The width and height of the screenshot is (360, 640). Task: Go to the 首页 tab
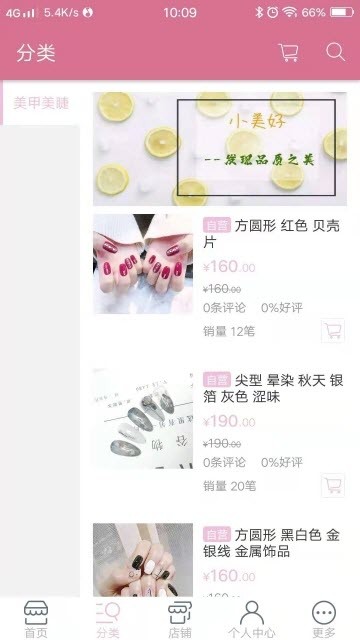pos(36,619)
